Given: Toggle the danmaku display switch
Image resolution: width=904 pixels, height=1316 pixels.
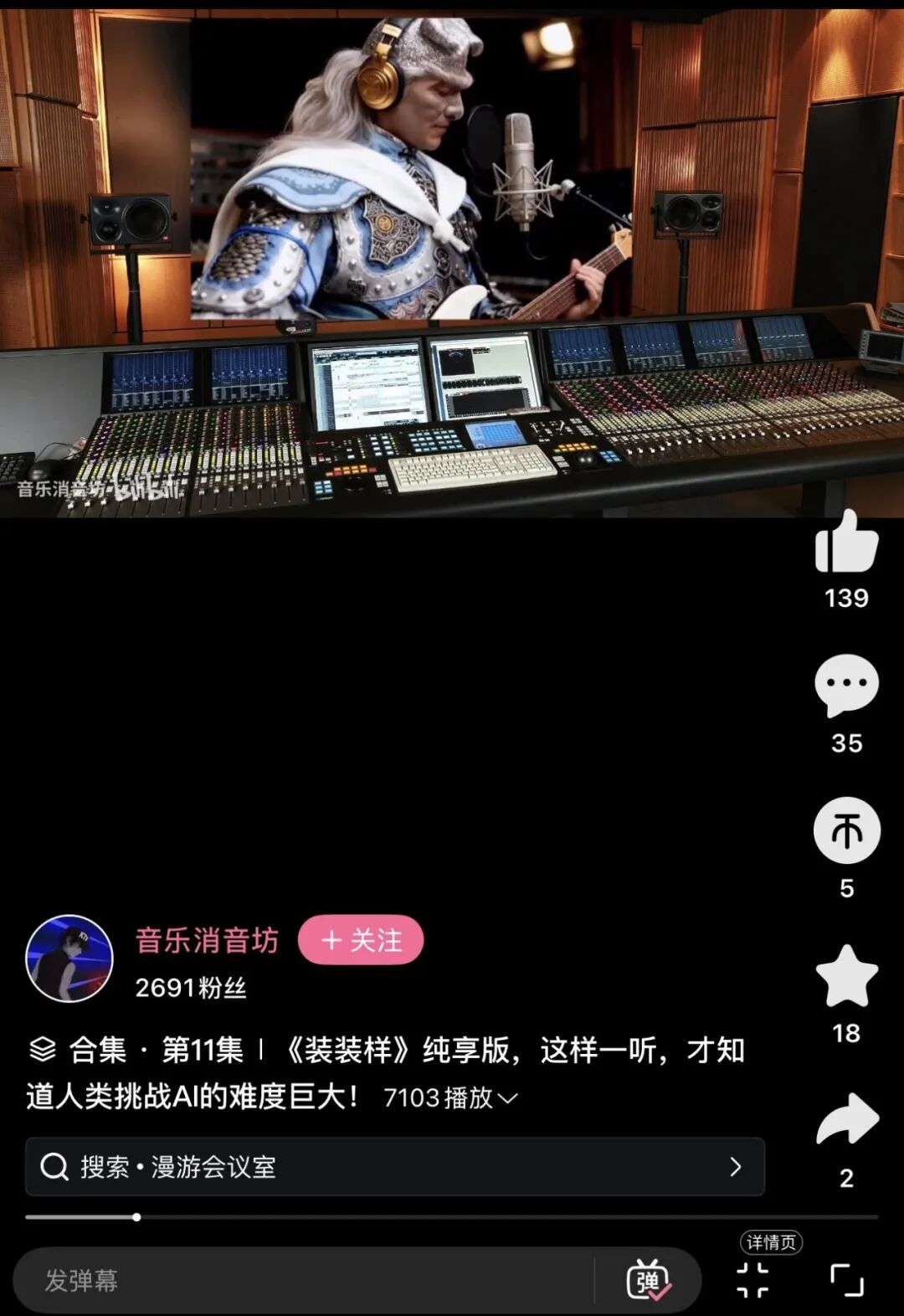Looking at the screenshot, I should [x=647, y=1280].
